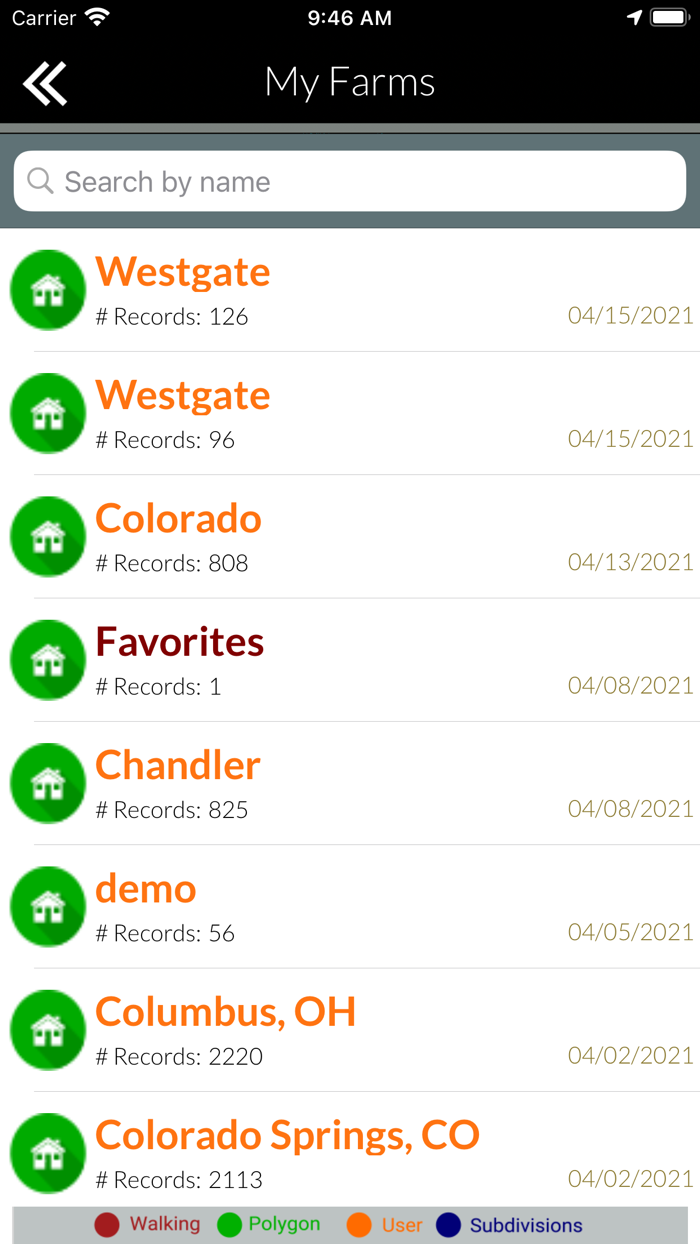Select the Columbus, OH farm
The image size is (700, 1244).
point(350,1030)
